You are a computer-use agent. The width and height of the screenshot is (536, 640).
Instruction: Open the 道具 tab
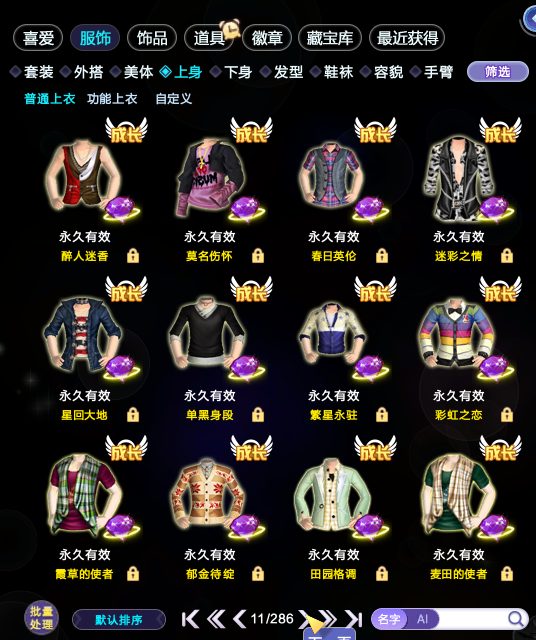point(209,38)
